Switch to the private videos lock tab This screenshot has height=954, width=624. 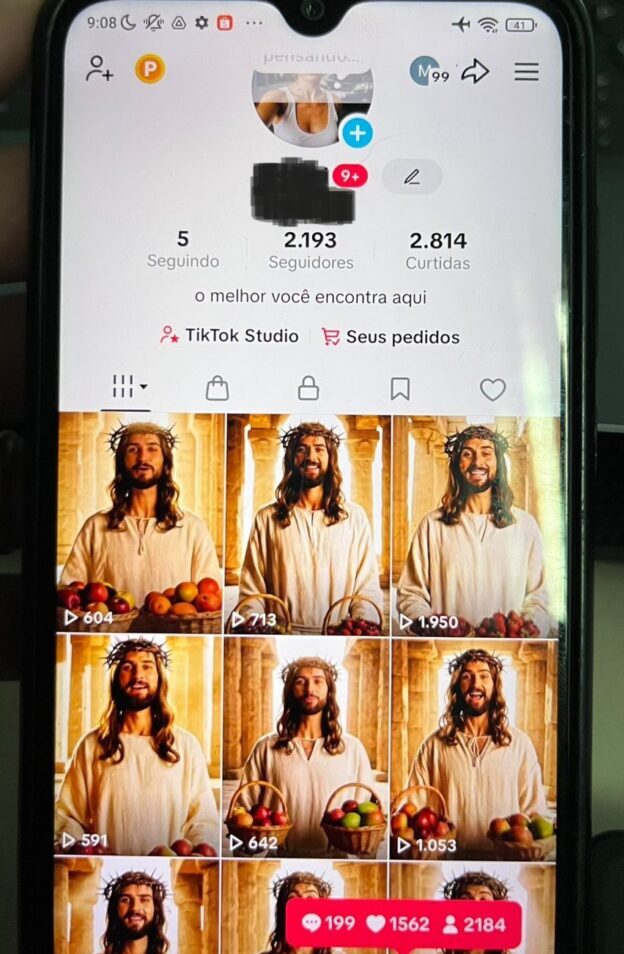click(x=309, y=388)
